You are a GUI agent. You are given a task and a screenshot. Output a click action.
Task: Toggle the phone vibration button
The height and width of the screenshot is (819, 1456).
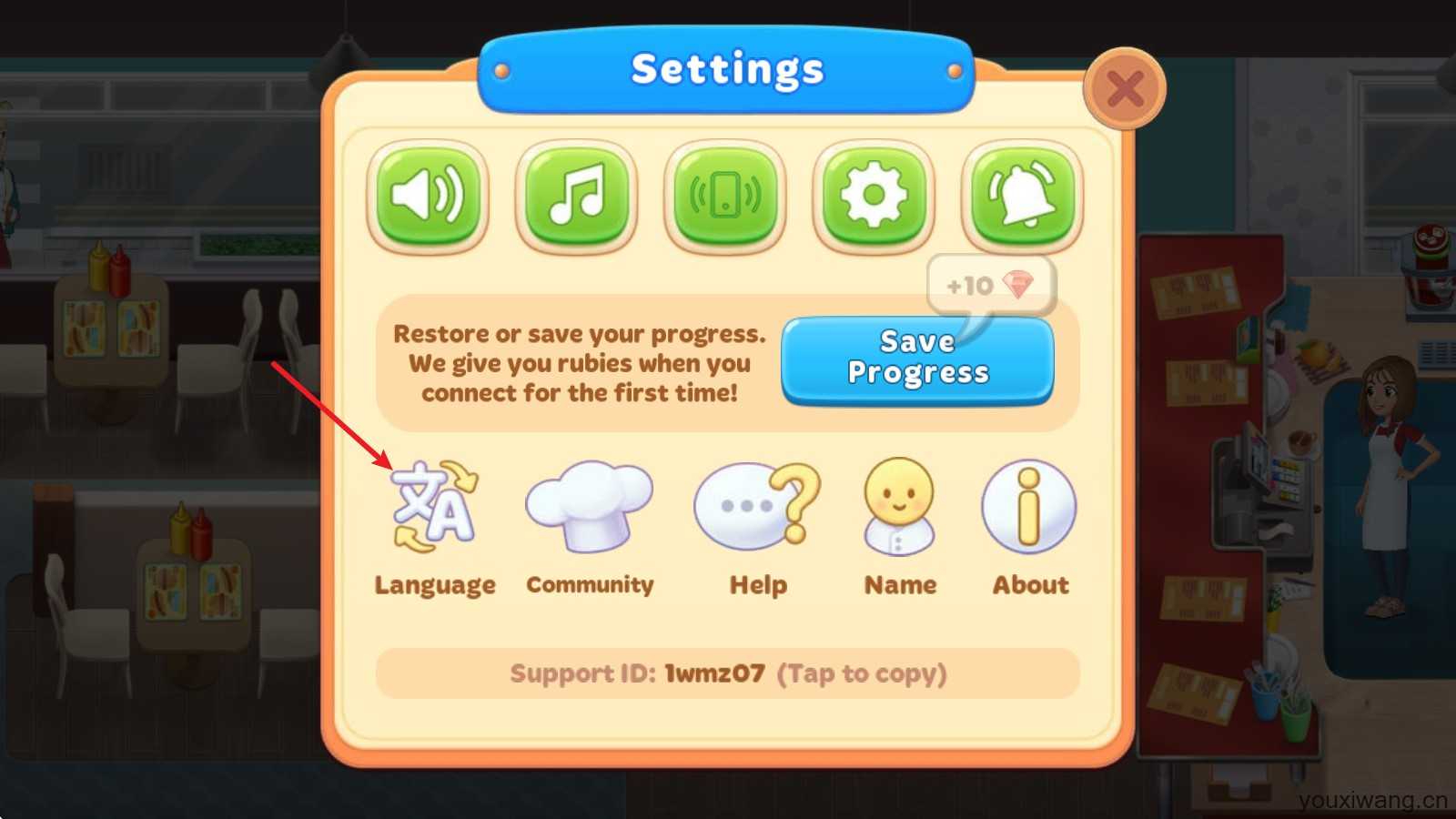[725, 196]
